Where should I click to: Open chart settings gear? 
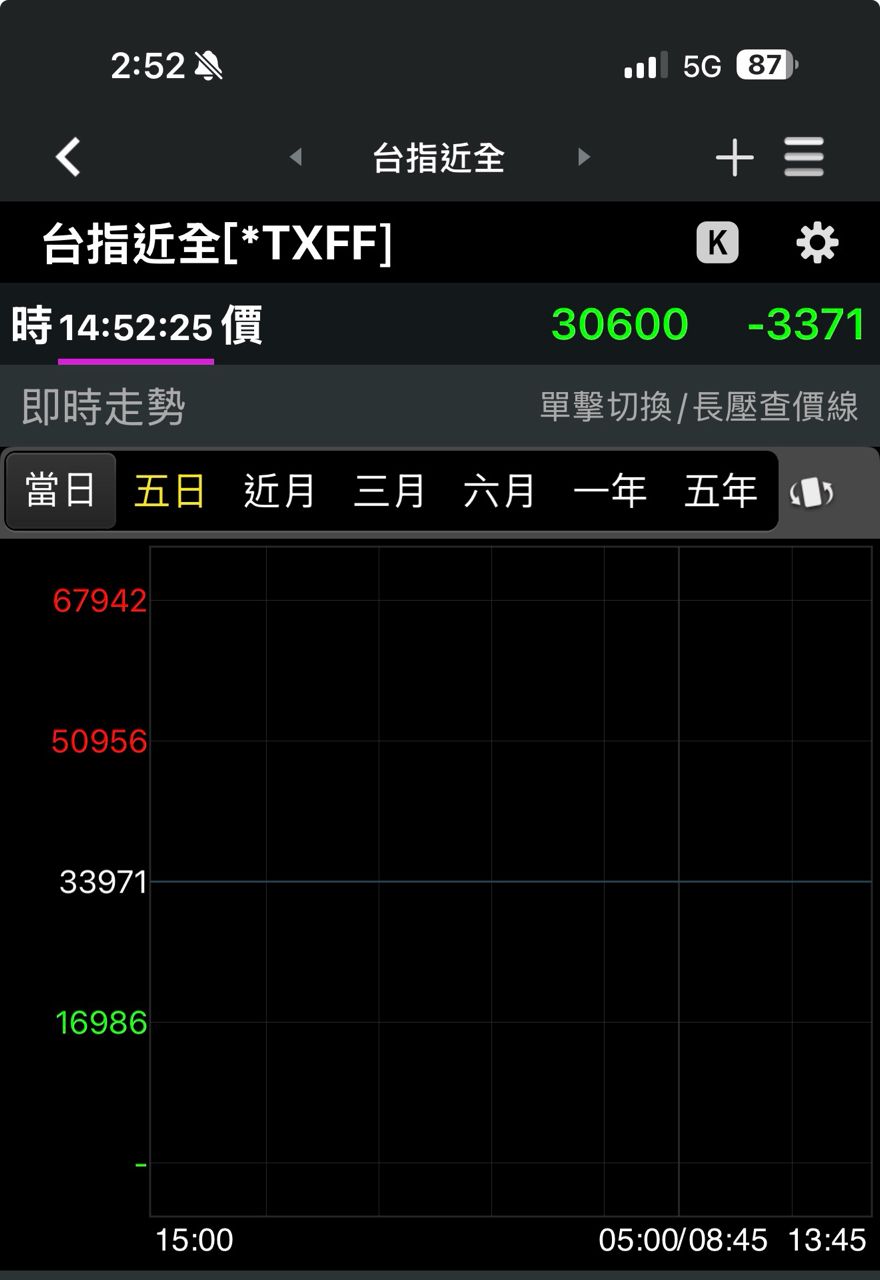click(x=816, y=243)
